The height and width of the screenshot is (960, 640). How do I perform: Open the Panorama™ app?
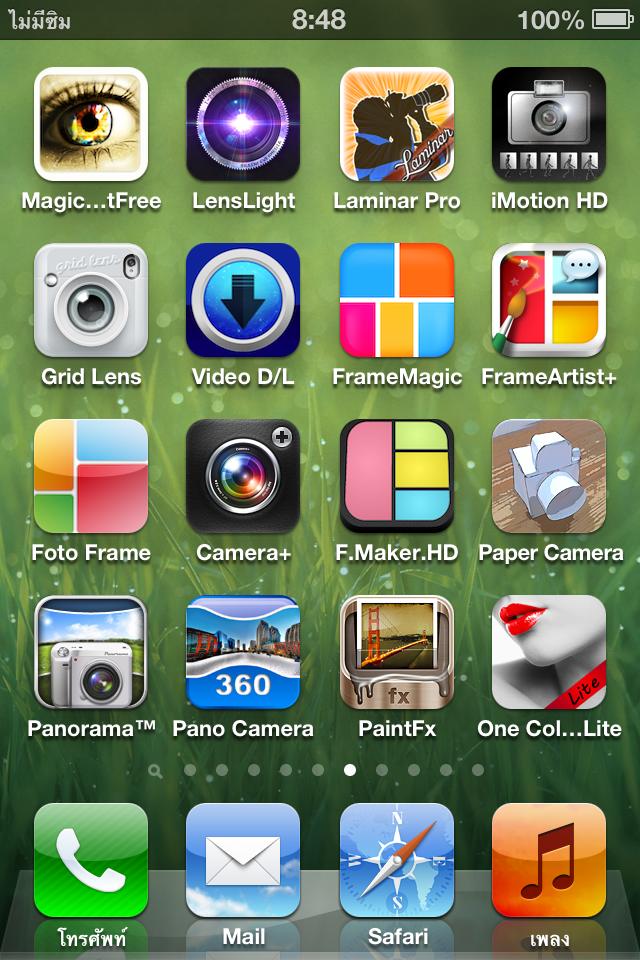pos(91,652)
